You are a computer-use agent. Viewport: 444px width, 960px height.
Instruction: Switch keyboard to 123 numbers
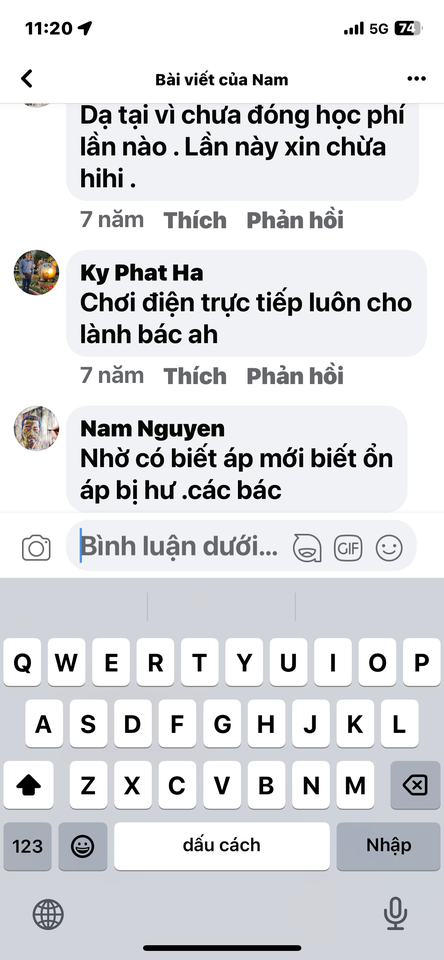point(28,846)
